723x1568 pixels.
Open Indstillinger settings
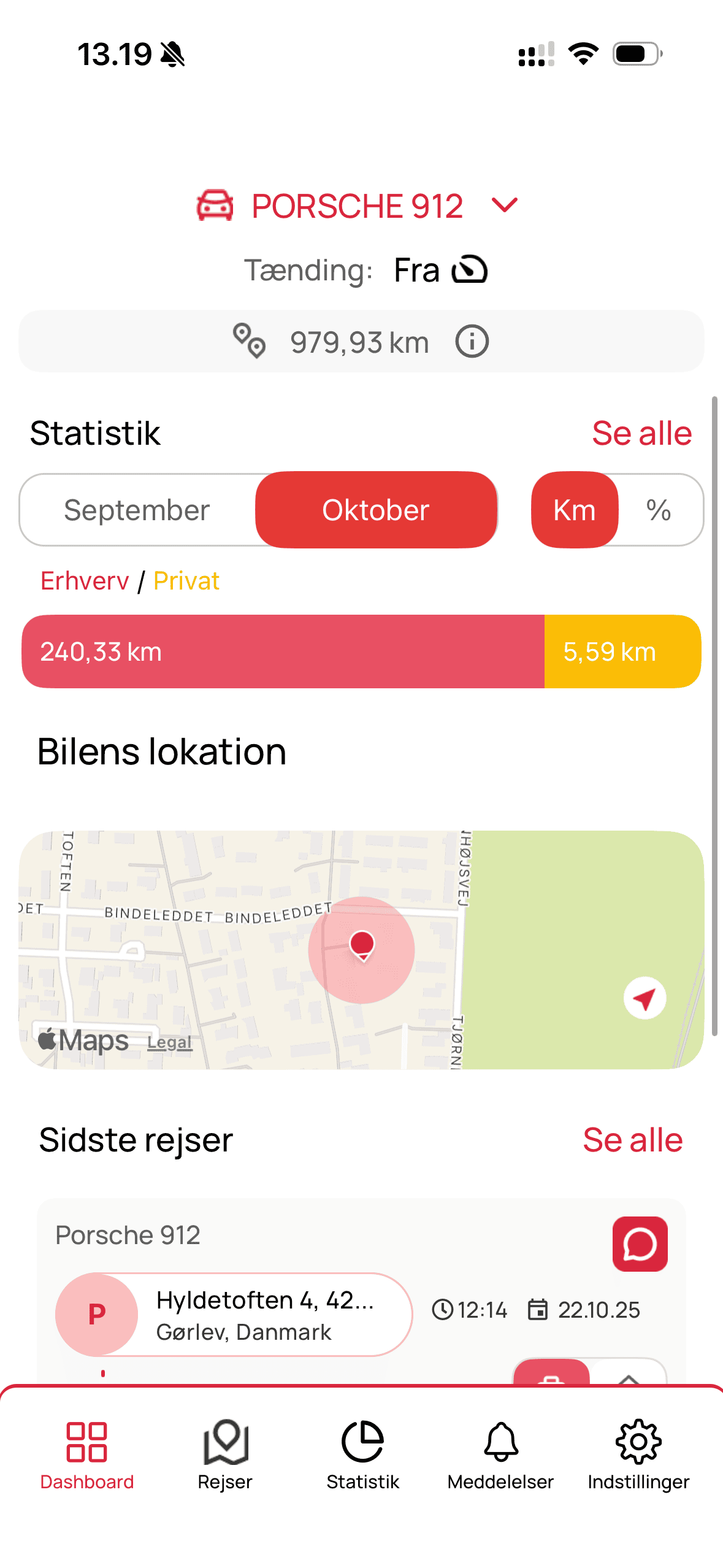tap(638, 1455)
